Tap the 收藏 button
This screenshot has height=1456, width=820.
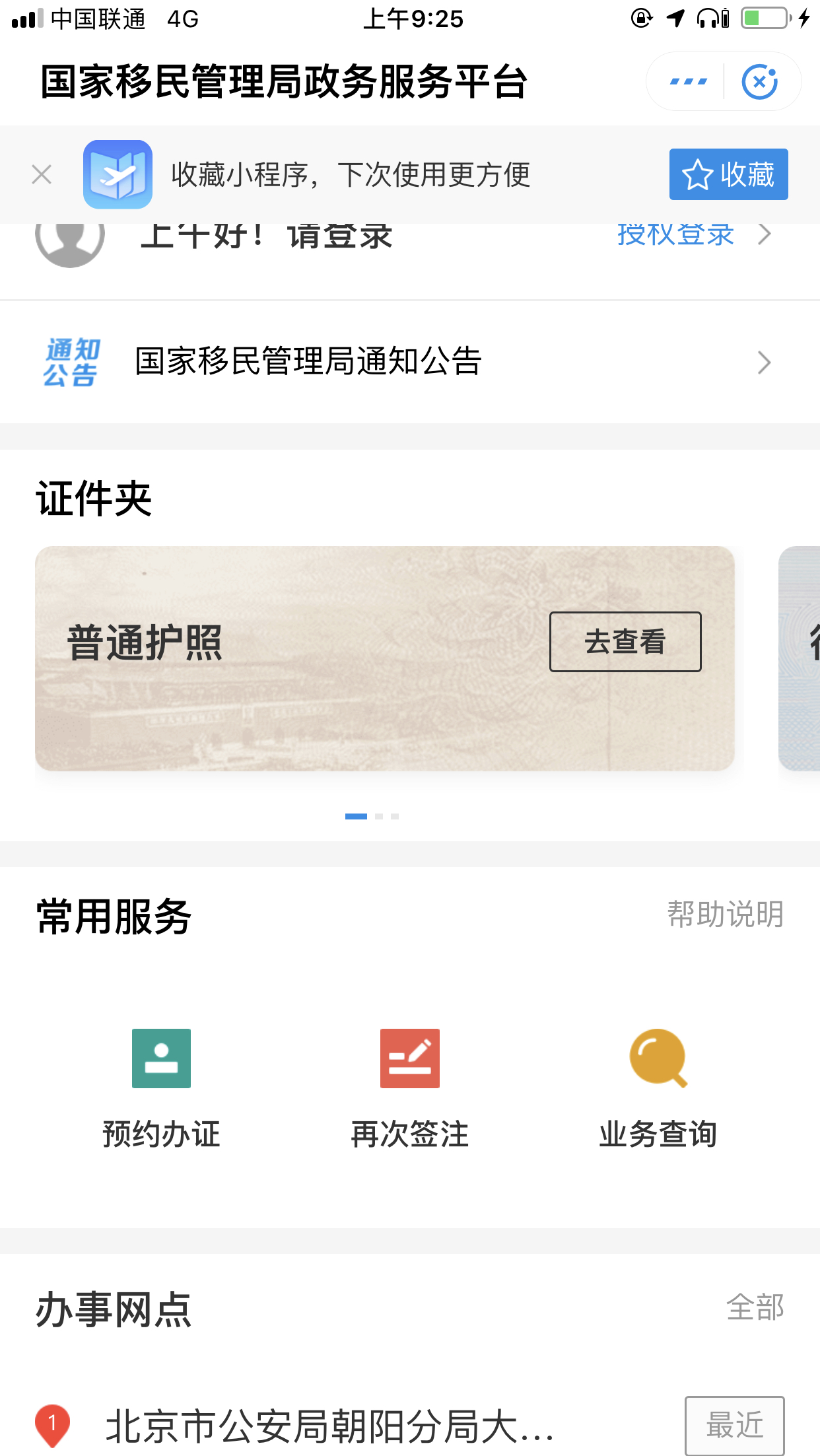coord(728,174)
